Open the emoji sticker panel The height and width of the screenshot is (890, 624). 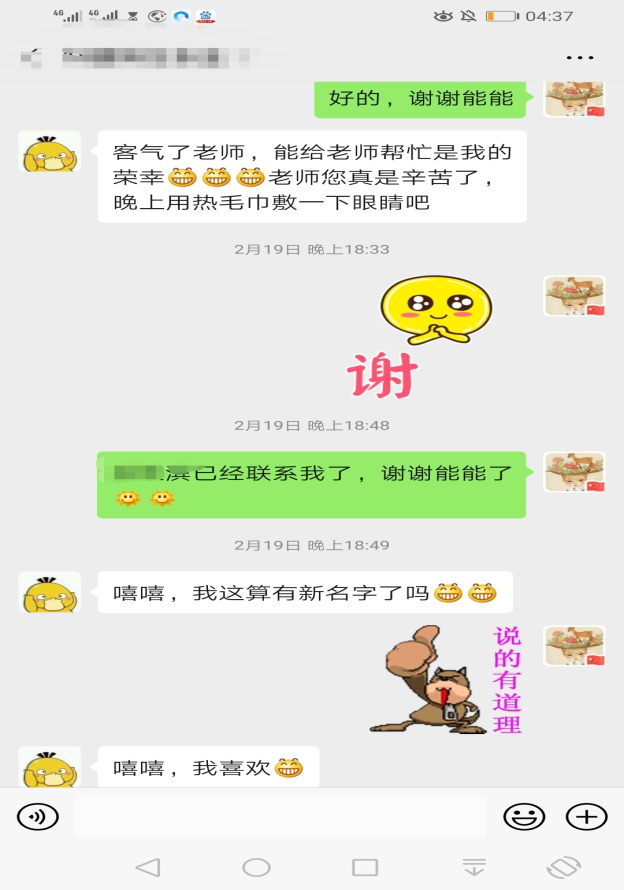click(x=524, y=816)
